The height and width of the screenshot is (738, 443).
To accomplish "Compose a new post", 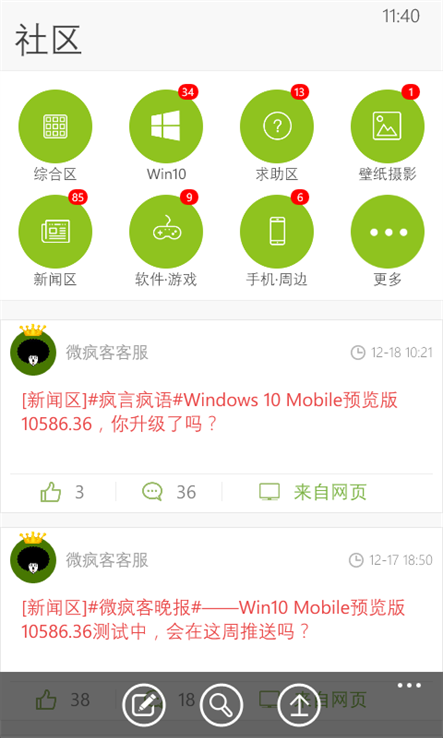I will coord(144,705).
